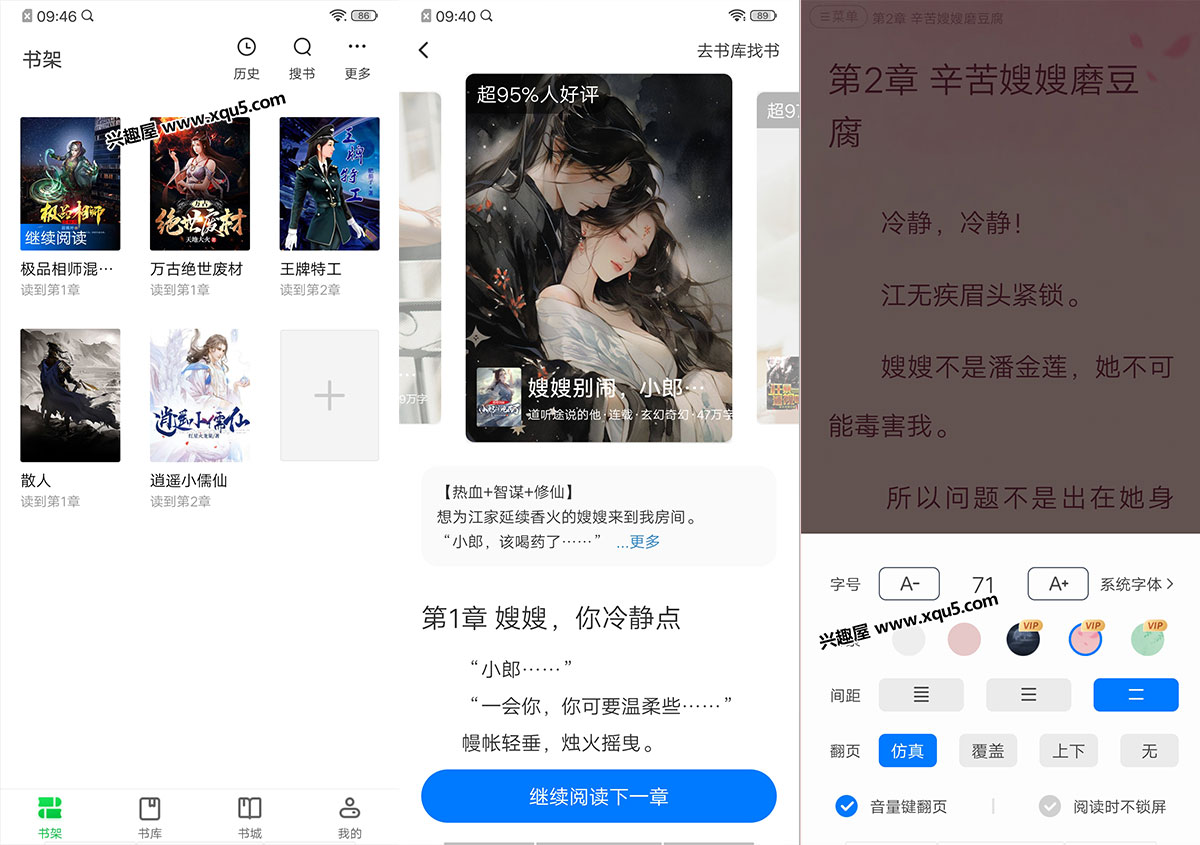Viewport: 1200px width, 845px height.
Task: Switch to the 书库 tab
Action: pos(150,816)
